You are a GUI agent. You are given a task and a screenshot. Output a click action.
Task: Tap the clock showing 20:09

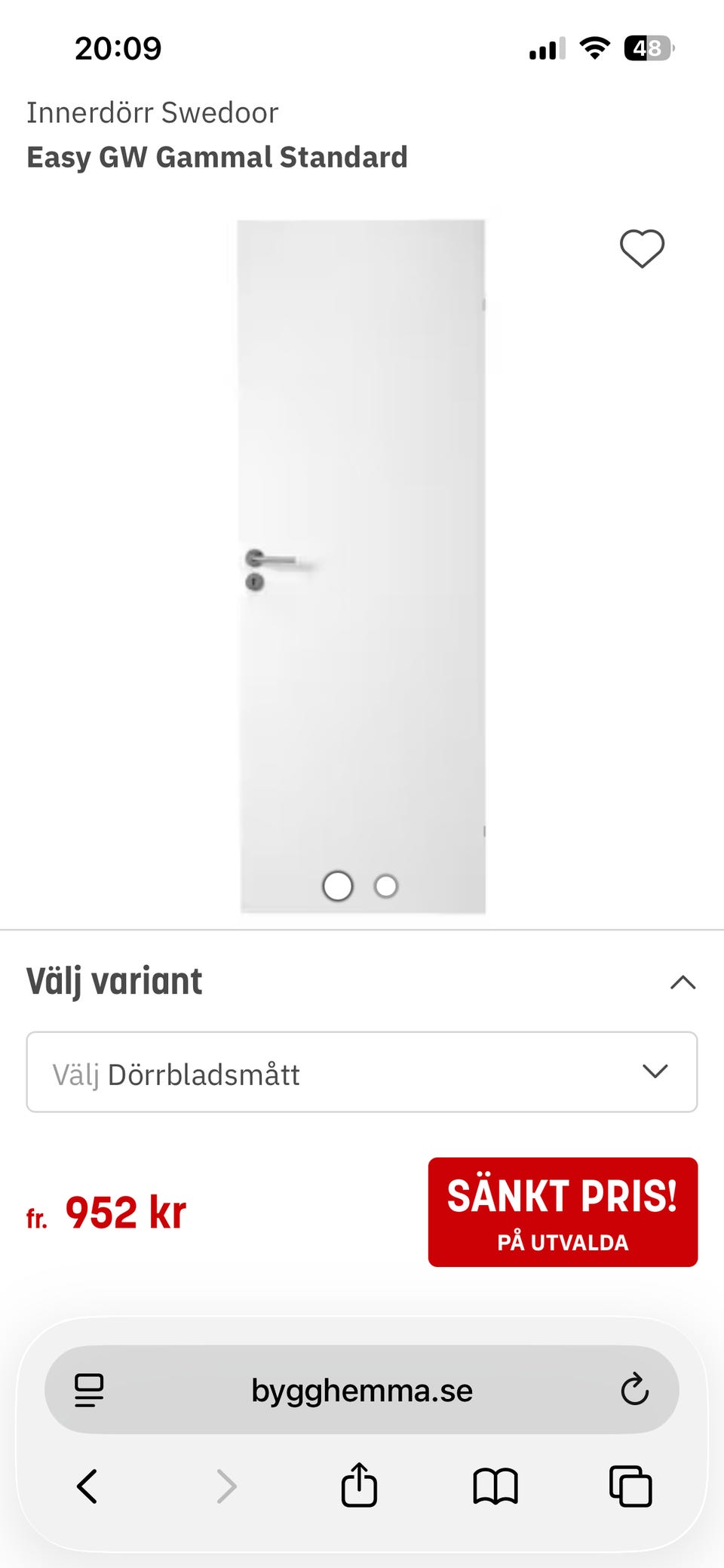118,48
